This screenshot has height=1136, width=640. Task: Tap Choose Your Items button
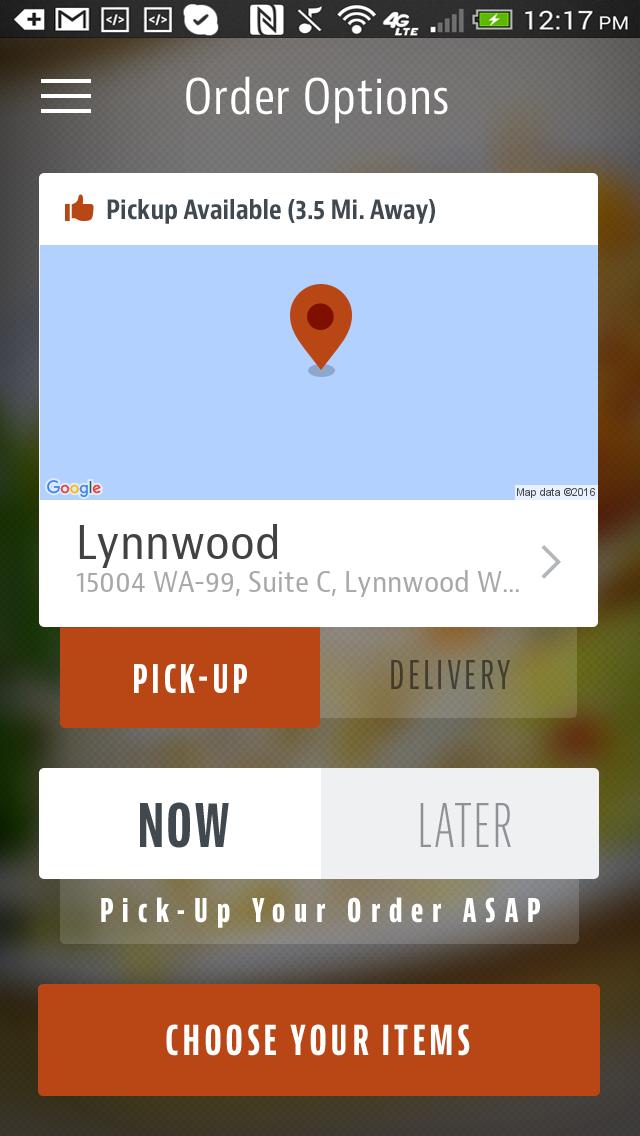319,1040
